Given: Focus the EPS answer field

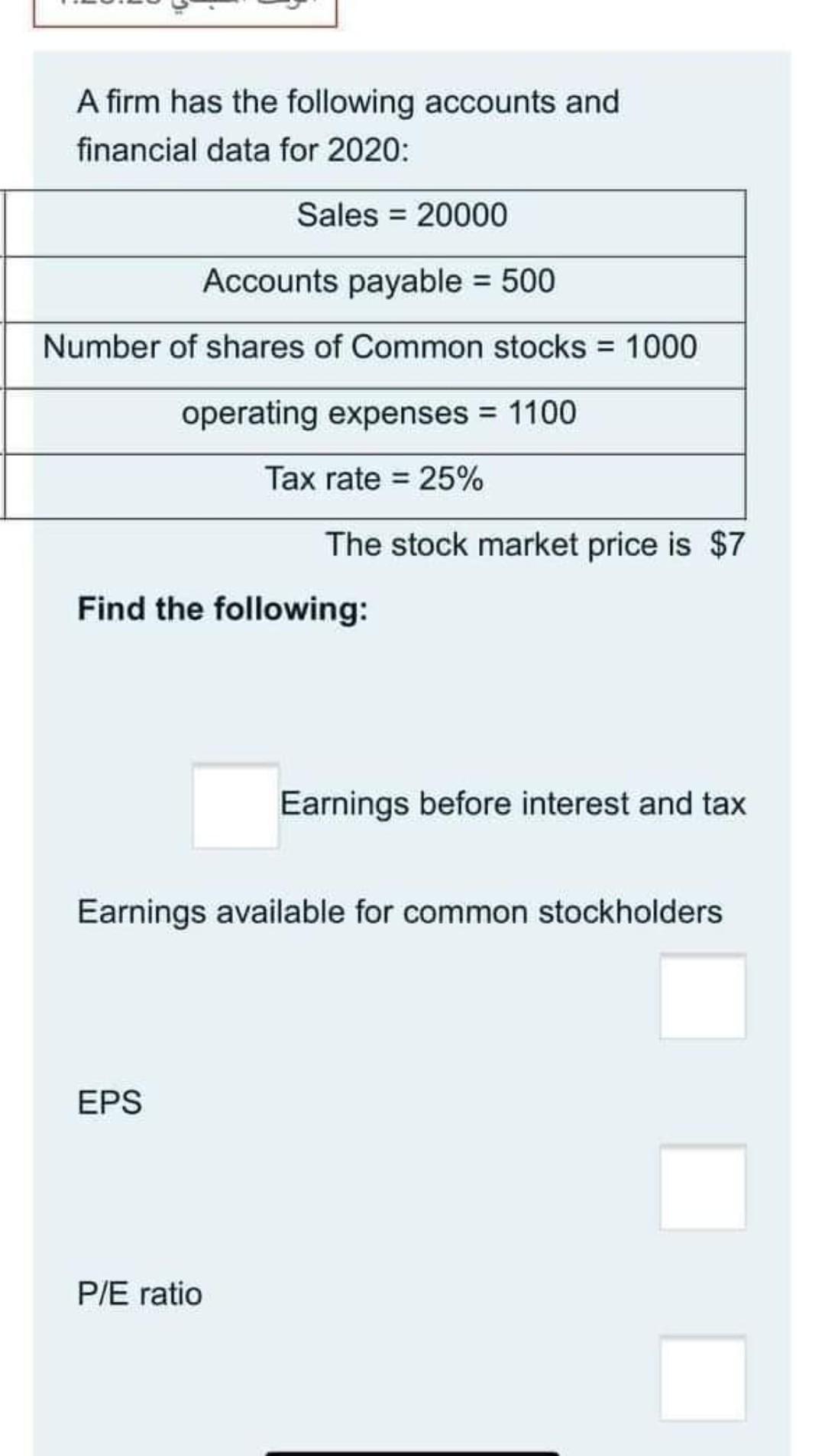Looking at the screenshot, I should coord(703,1187).
